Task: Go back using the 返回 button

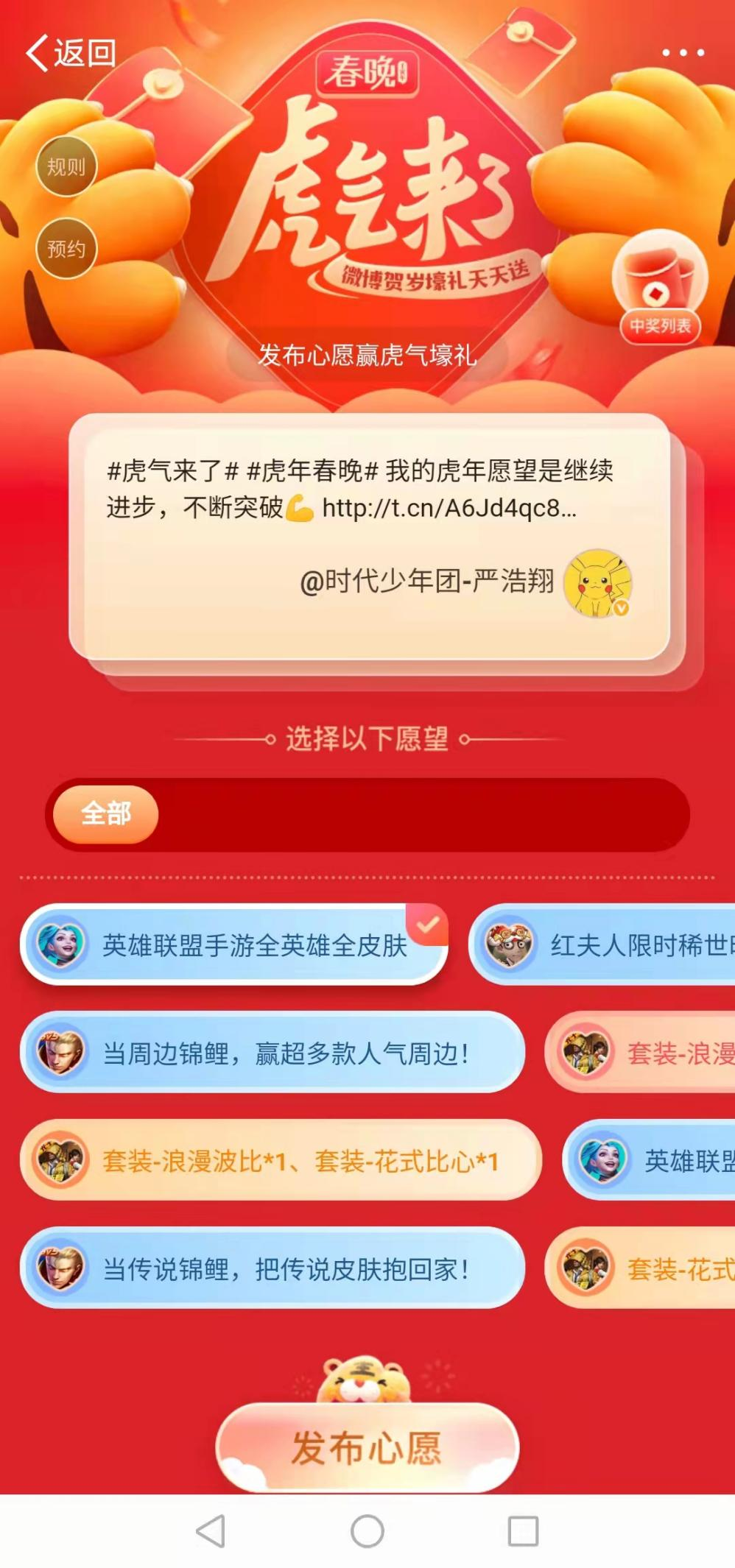Action: [71, 53]
